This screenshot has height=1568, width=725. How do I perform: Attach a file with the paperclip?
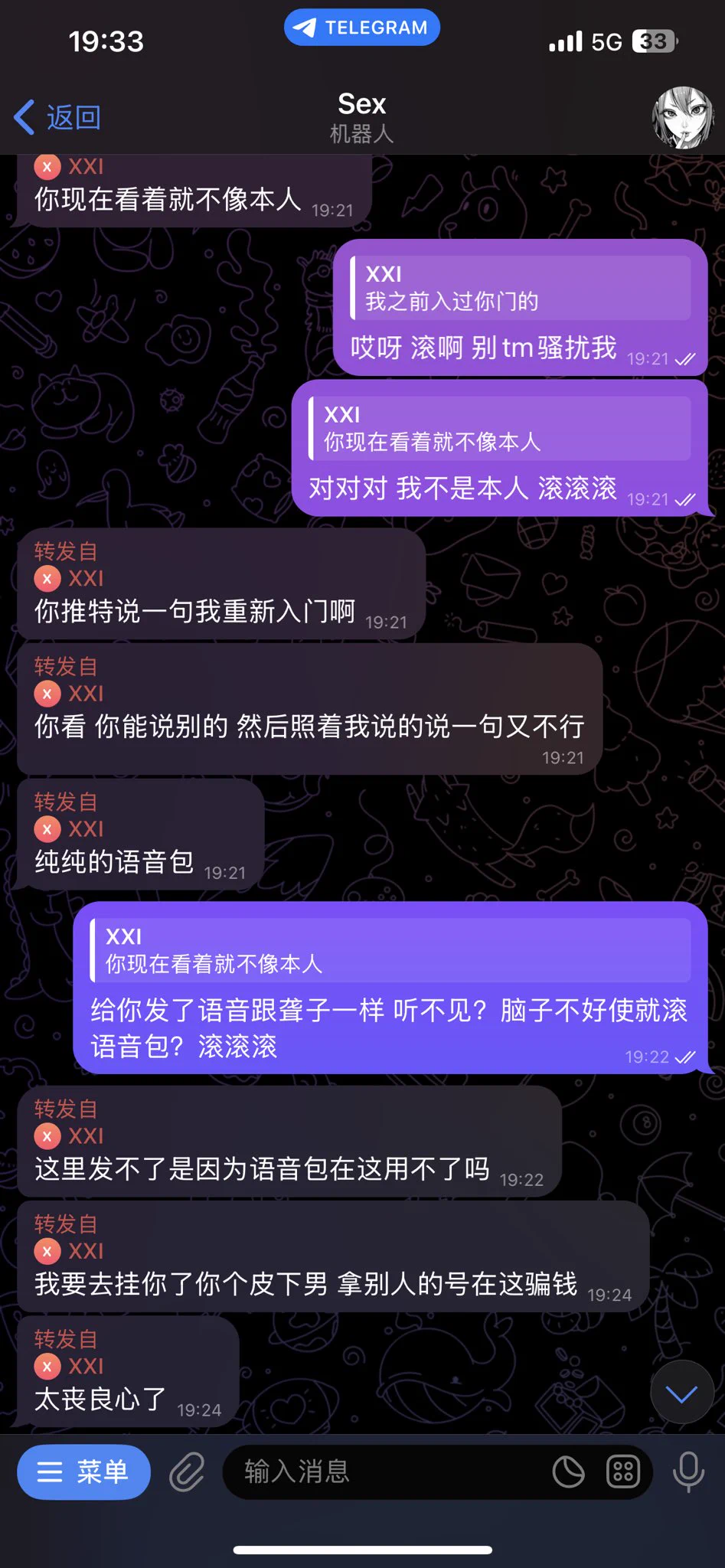(x=187, y=1472)
